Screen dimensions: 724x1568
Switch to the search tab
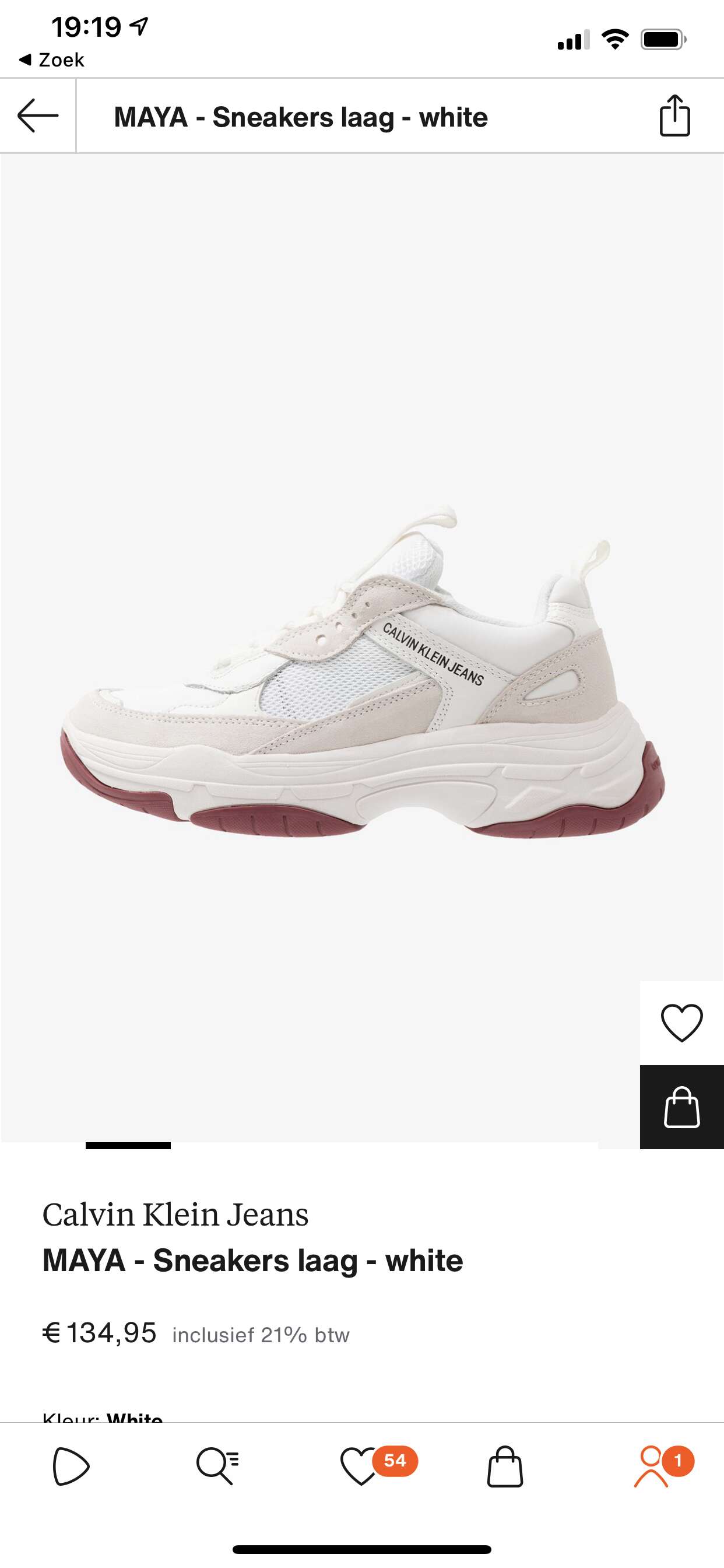click(217, 1466)
